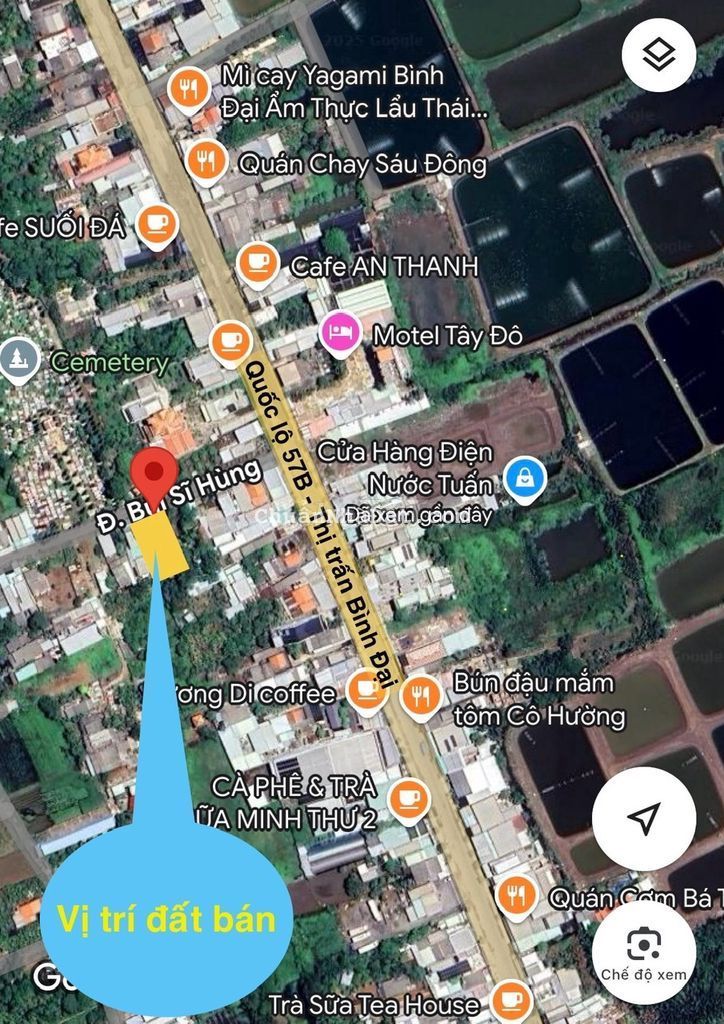Open the Cửa Hàng Điện Nước Tuấn shop marker
The width and height of the screenshot is (724, 1024).
[x=525, y=478]
